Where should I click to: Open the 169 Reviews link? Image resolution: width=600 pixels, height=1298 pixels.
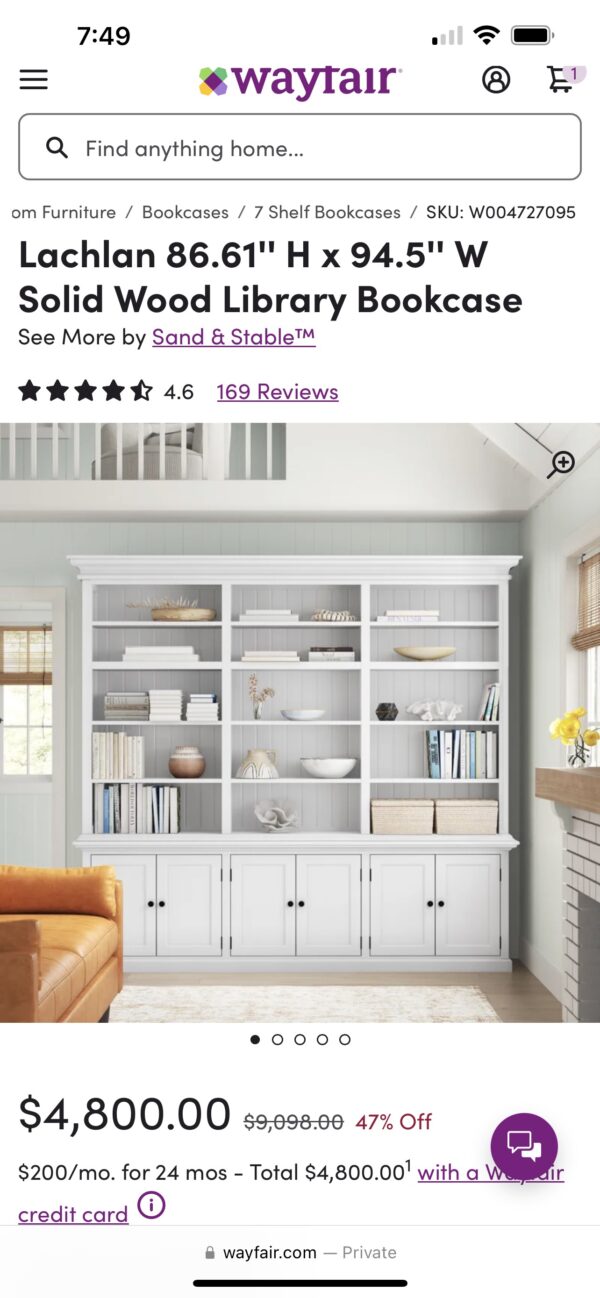click(x=277, y=391)
